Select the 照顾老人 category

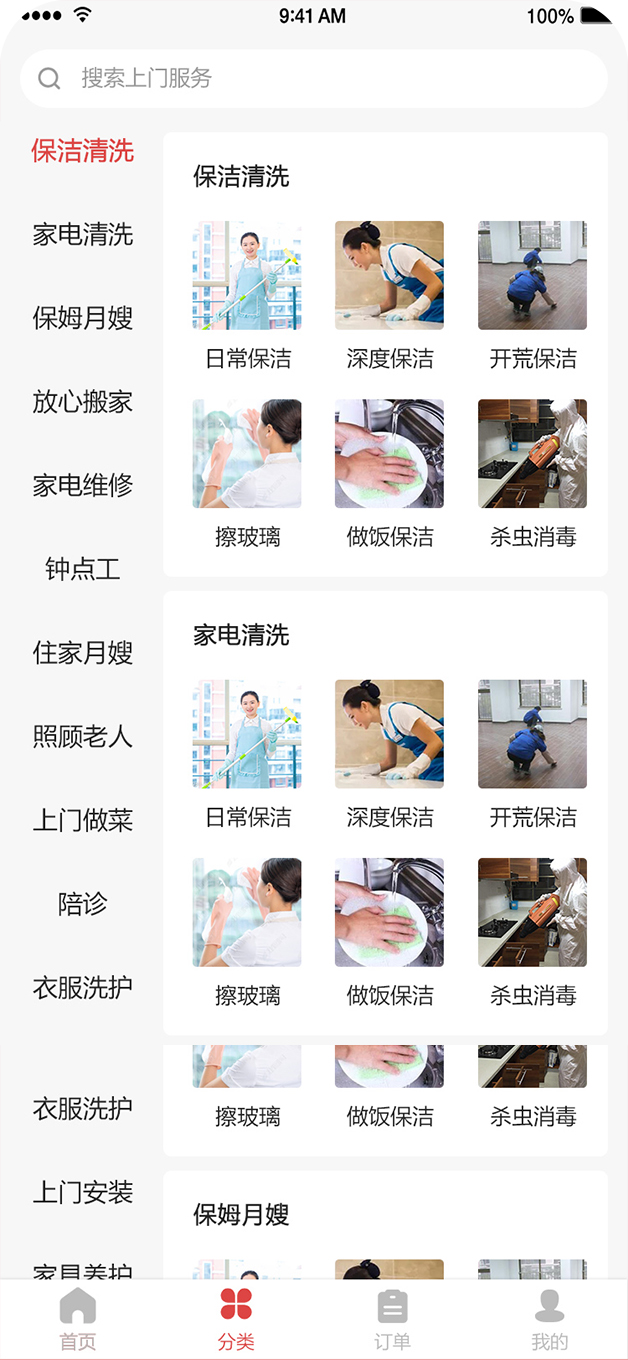[x=83, y=737]
